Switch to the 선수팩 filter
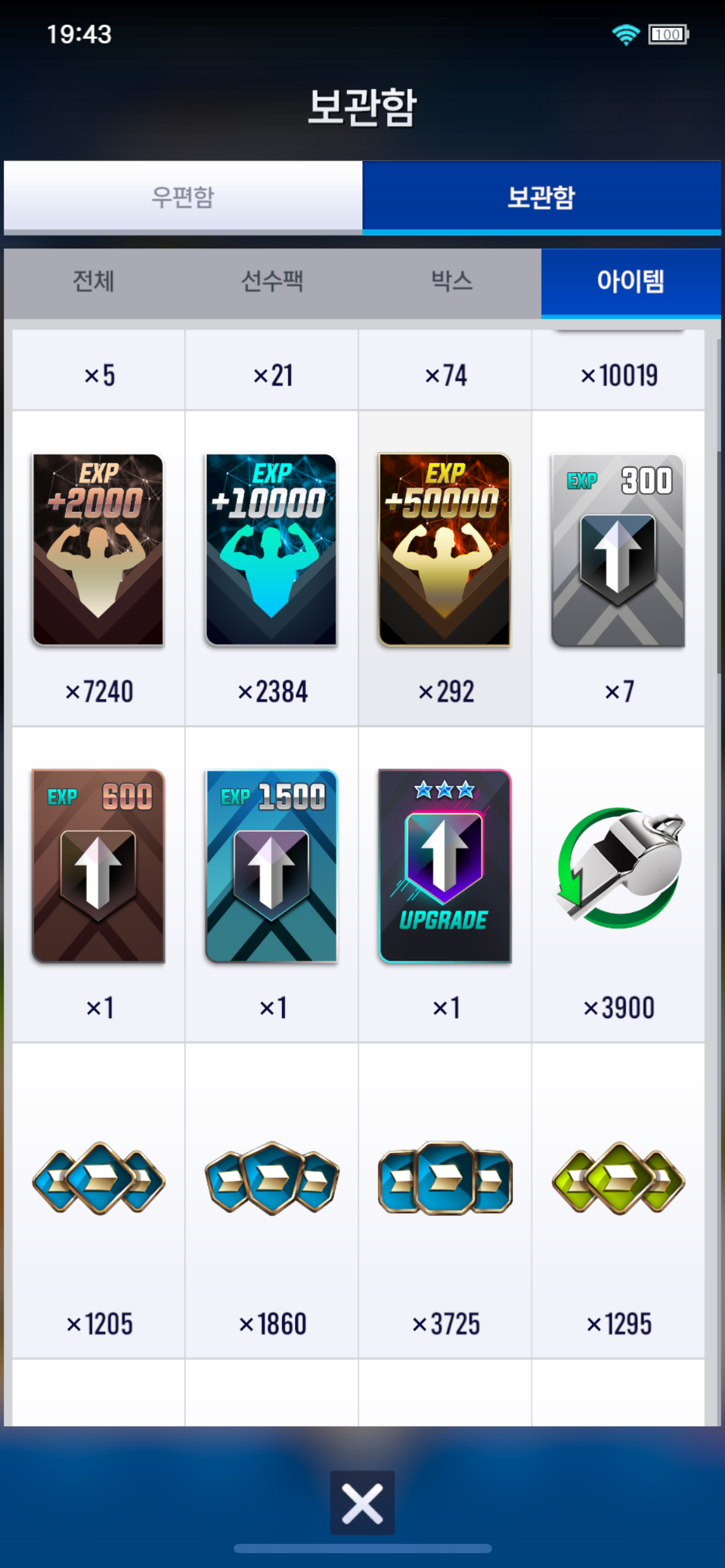 pyautogui.click(x=272, y=282)
